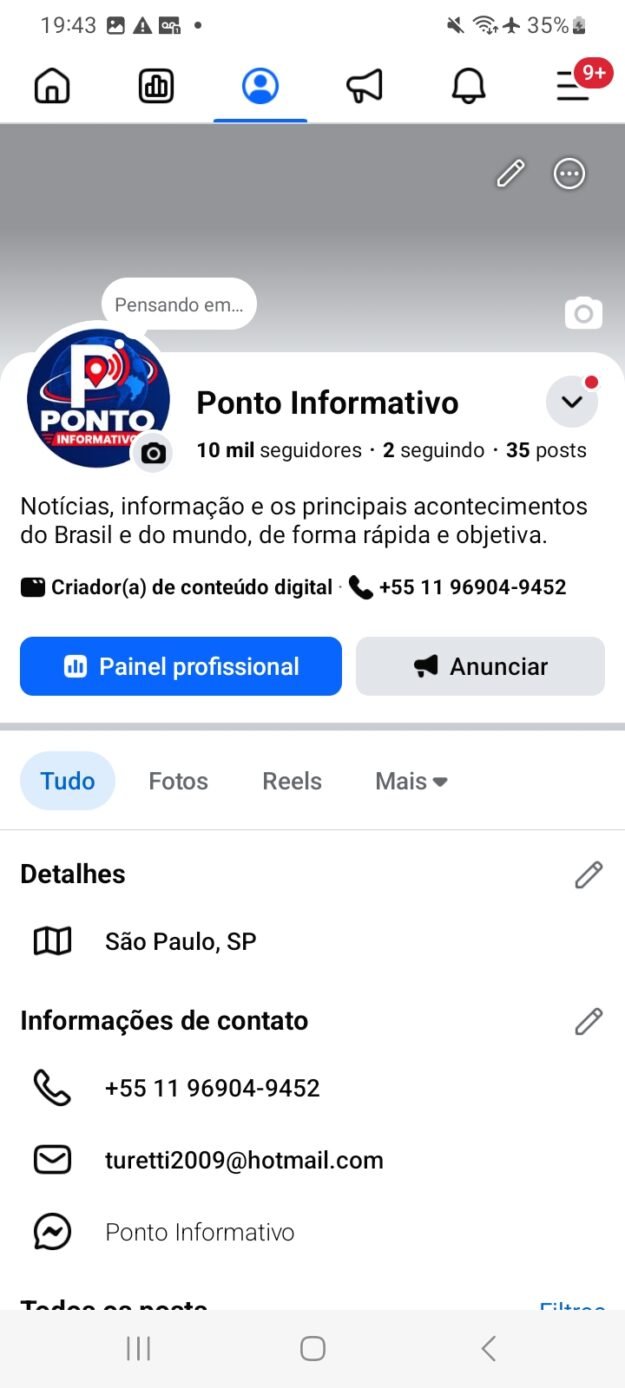Switch to the Fotos tab

(x=178, y=781)
